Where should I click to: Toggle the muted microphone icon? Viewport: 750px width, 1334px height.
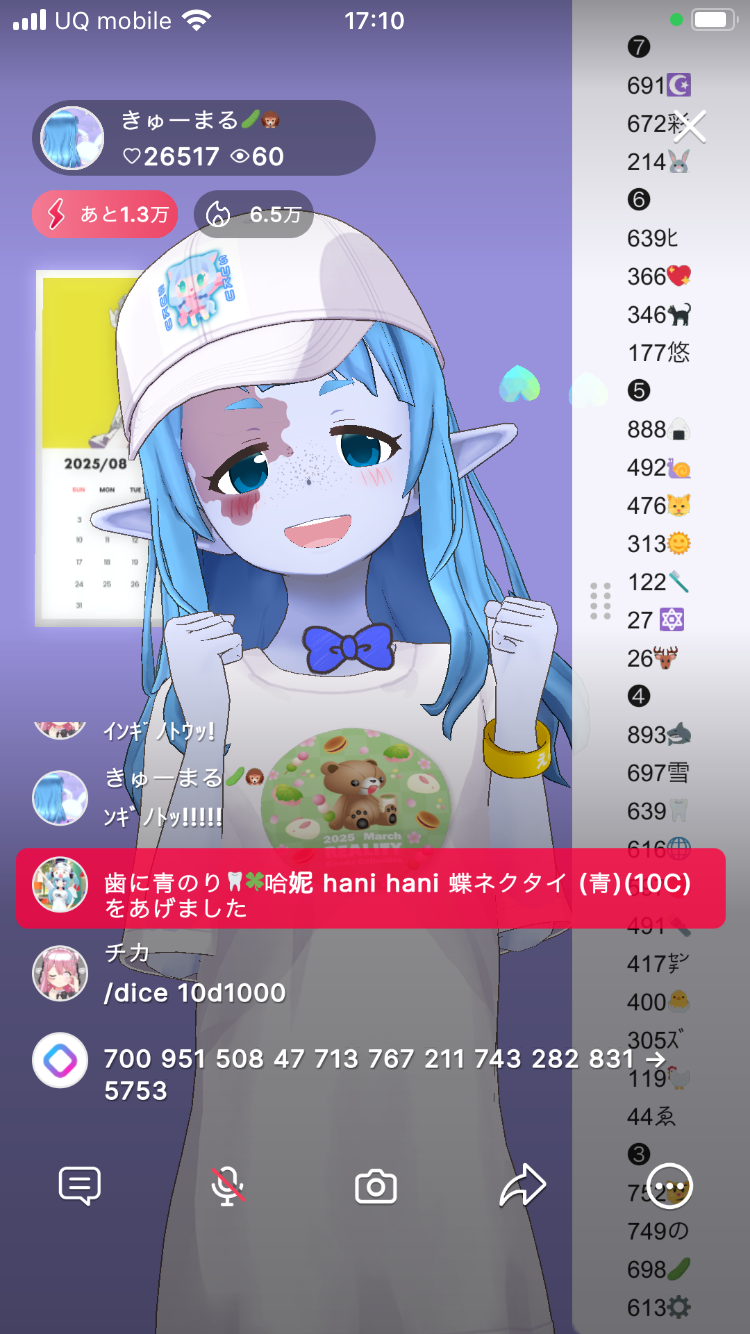pyautogui.click(x=228, y=1187)
